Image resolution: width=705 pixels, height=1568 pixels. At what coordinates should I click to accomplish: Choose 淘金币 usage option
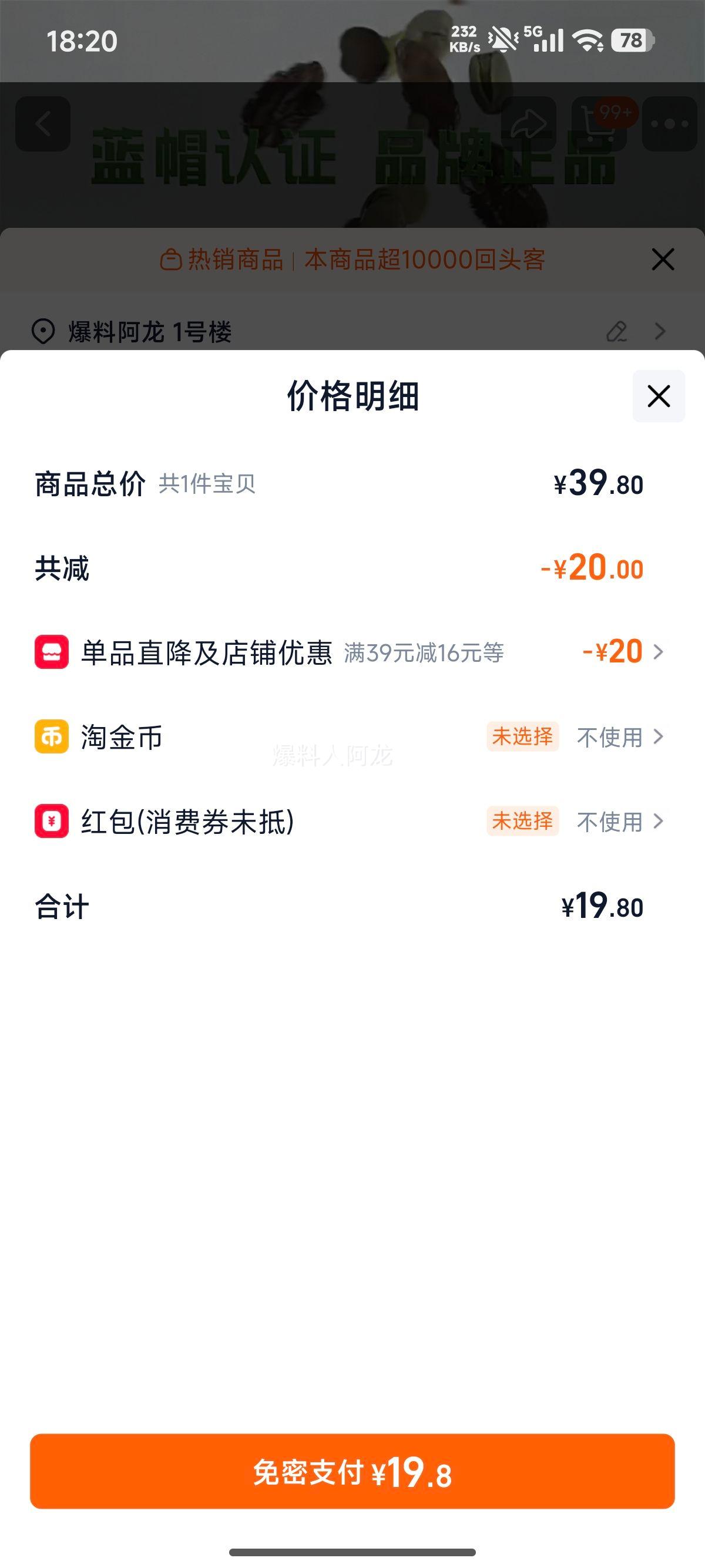(619, 737)
